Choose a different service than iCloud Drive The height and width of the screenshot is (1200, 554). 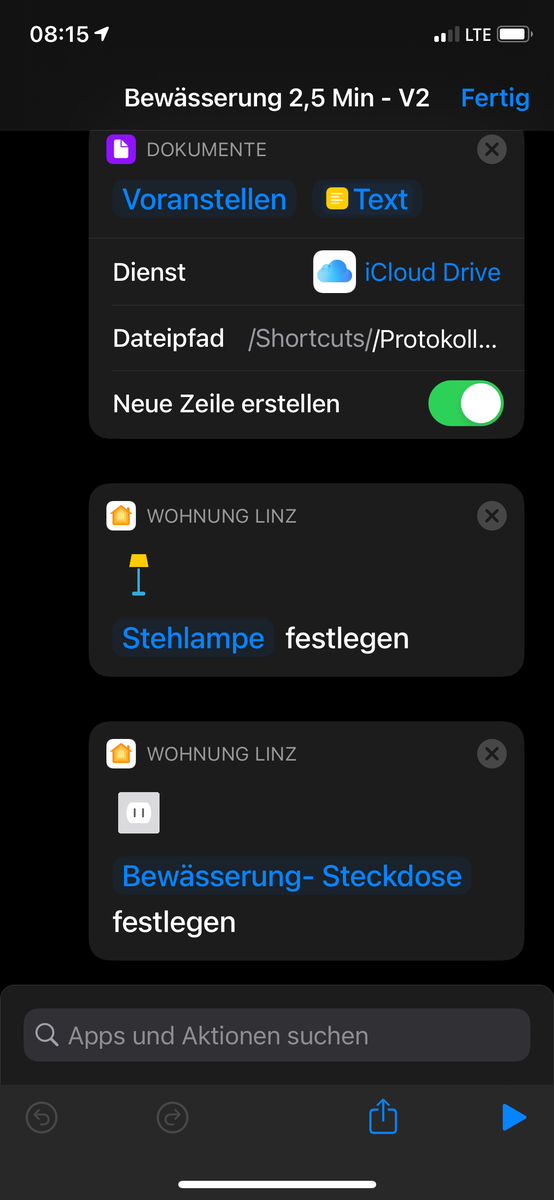[407, 272]
